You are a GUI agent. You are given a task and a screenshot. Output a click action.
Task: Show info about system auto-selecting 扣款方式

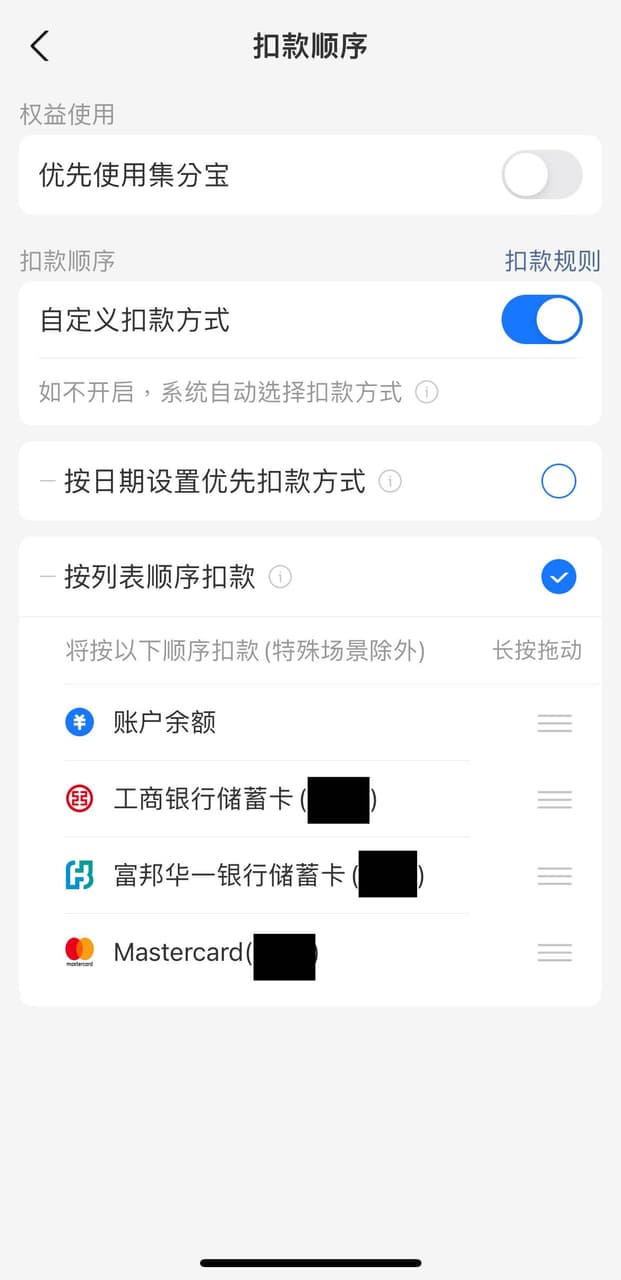click(427, 392)
